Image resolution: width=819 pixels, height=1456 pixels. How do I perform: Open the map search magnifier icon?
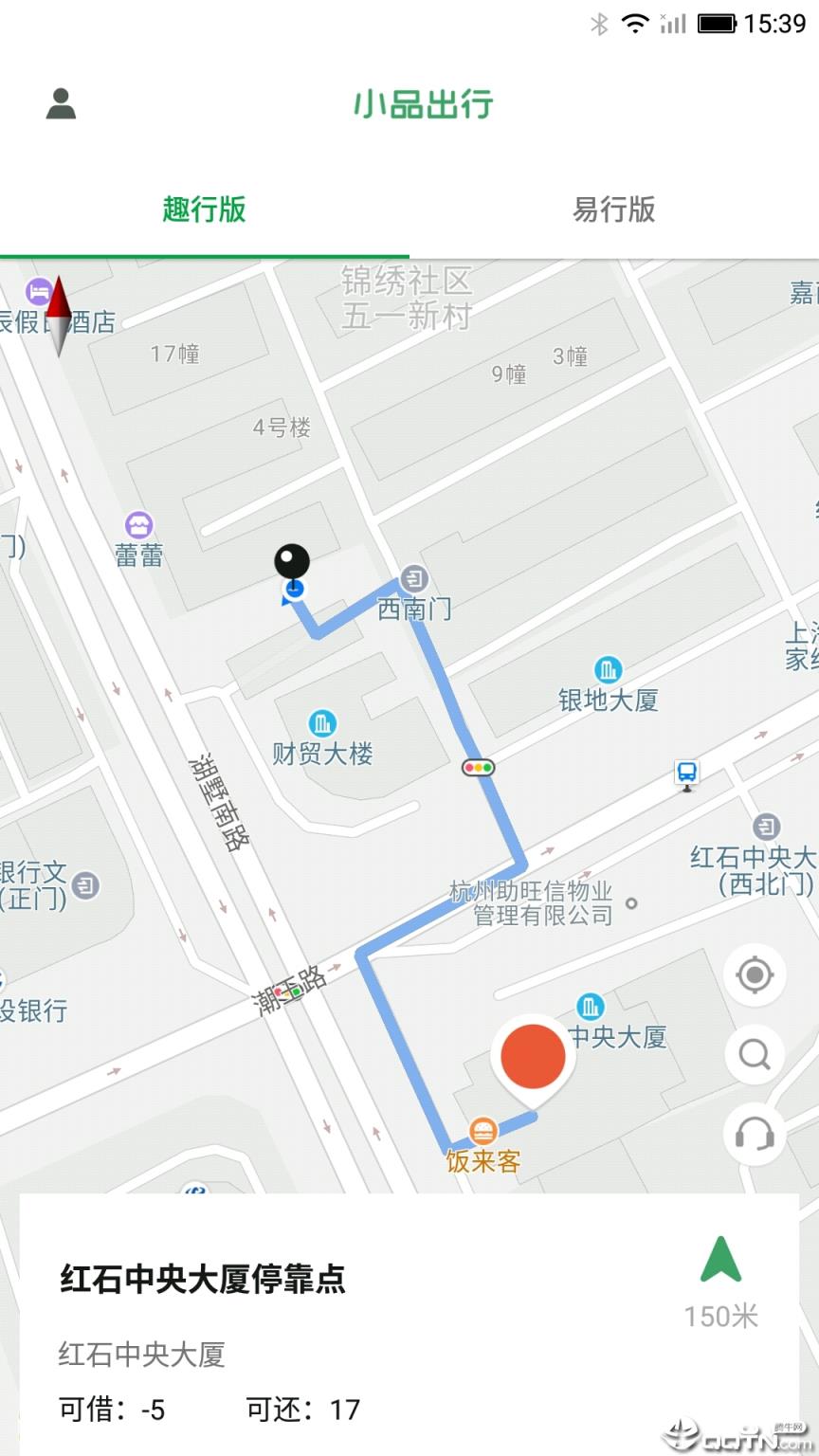click(x=755, y=1054)
